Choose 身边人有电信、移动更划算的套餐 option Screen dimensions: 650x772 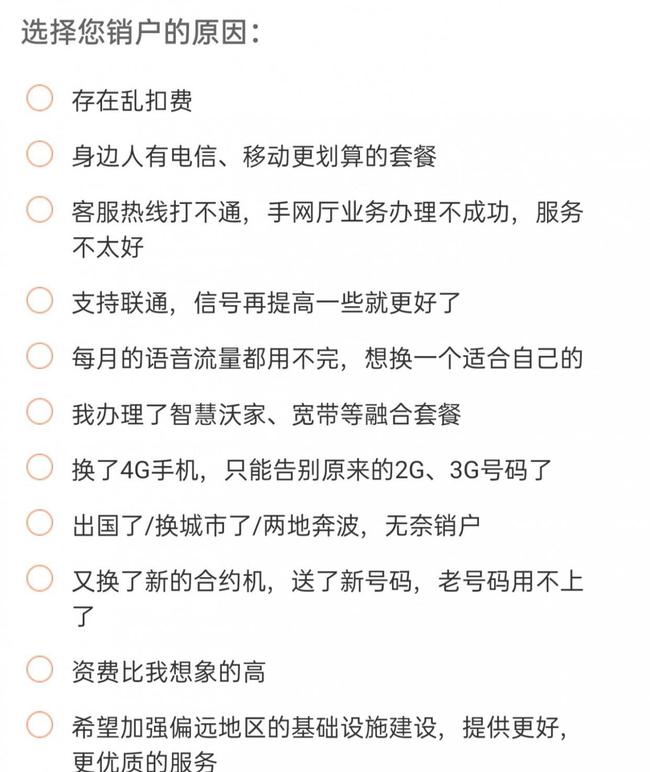(40, 154)
